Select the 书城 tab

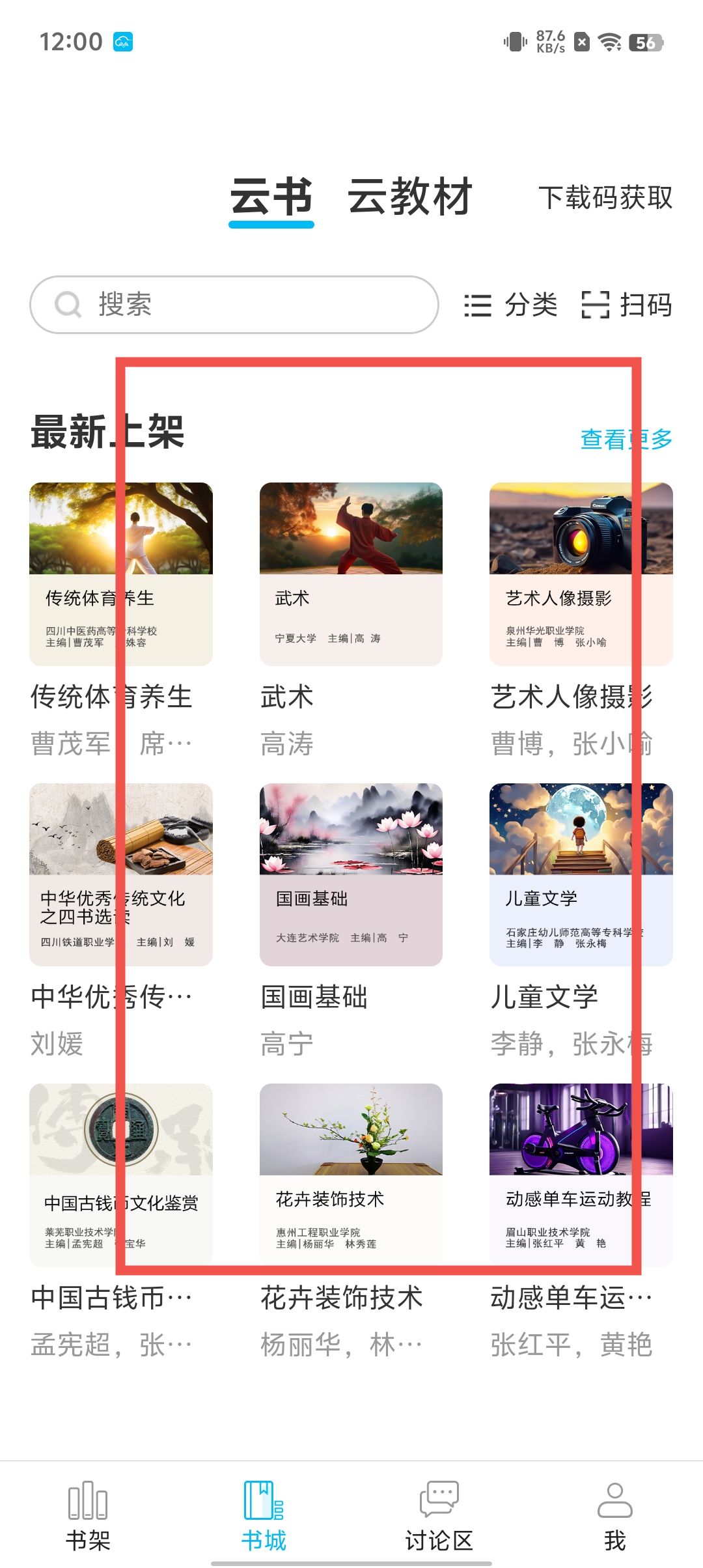264,1516
